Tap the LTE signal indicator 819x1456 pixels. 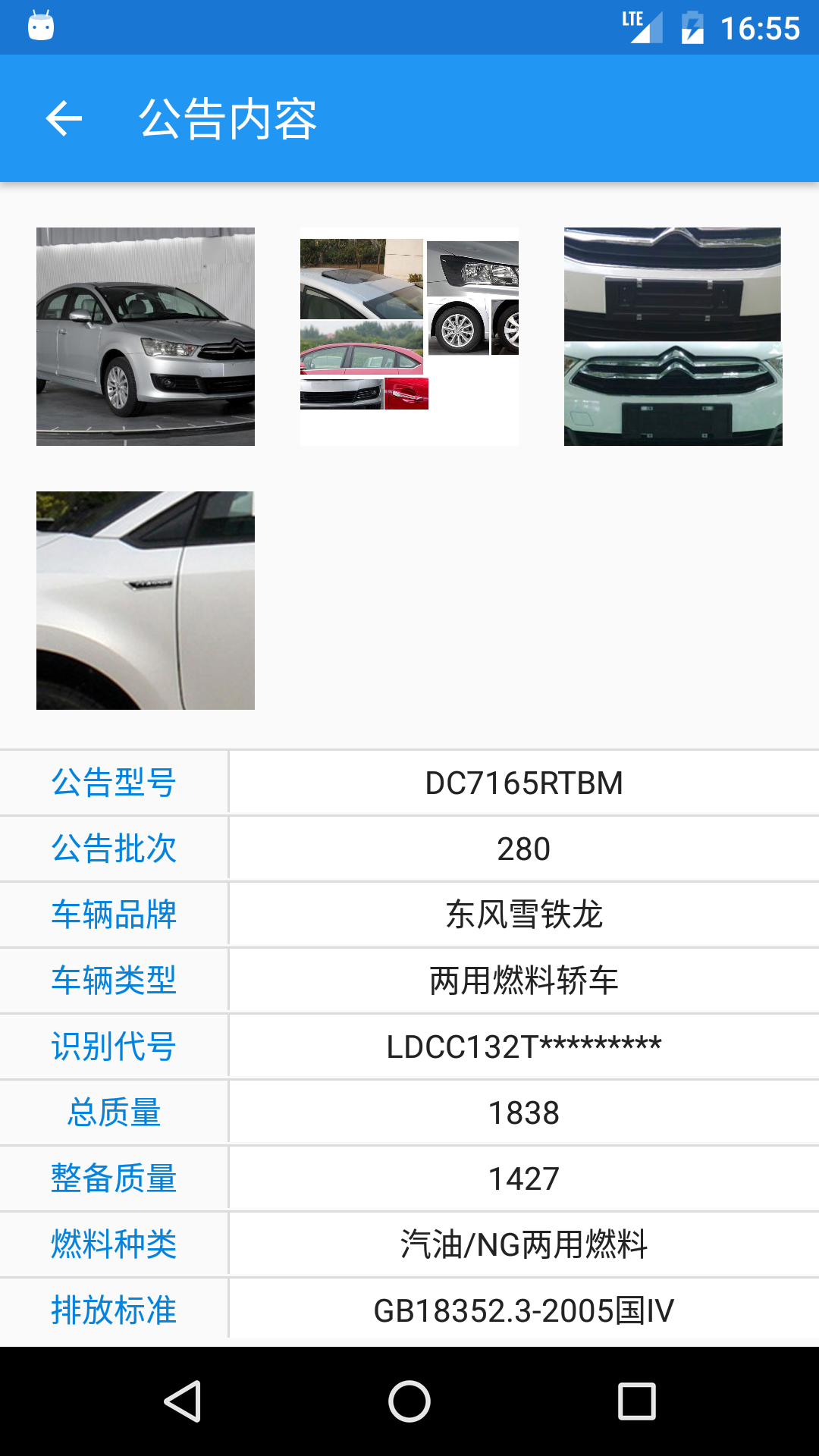point(641,27)
